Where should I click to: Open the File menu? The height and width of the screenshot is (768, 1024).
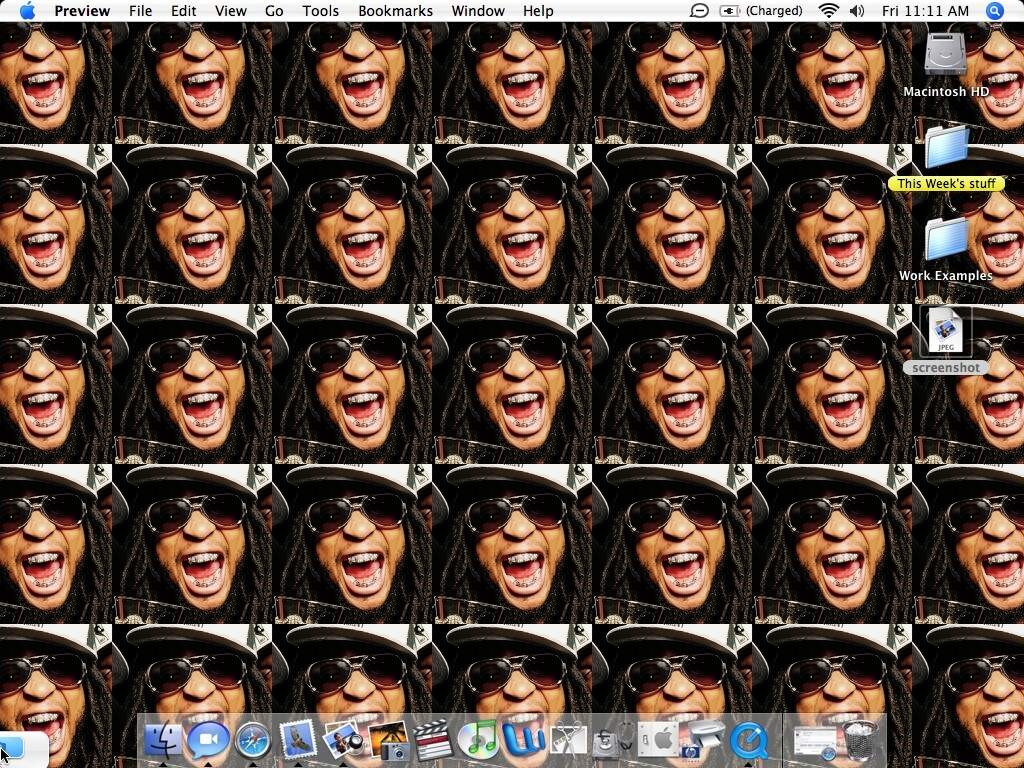click(141, 11)
